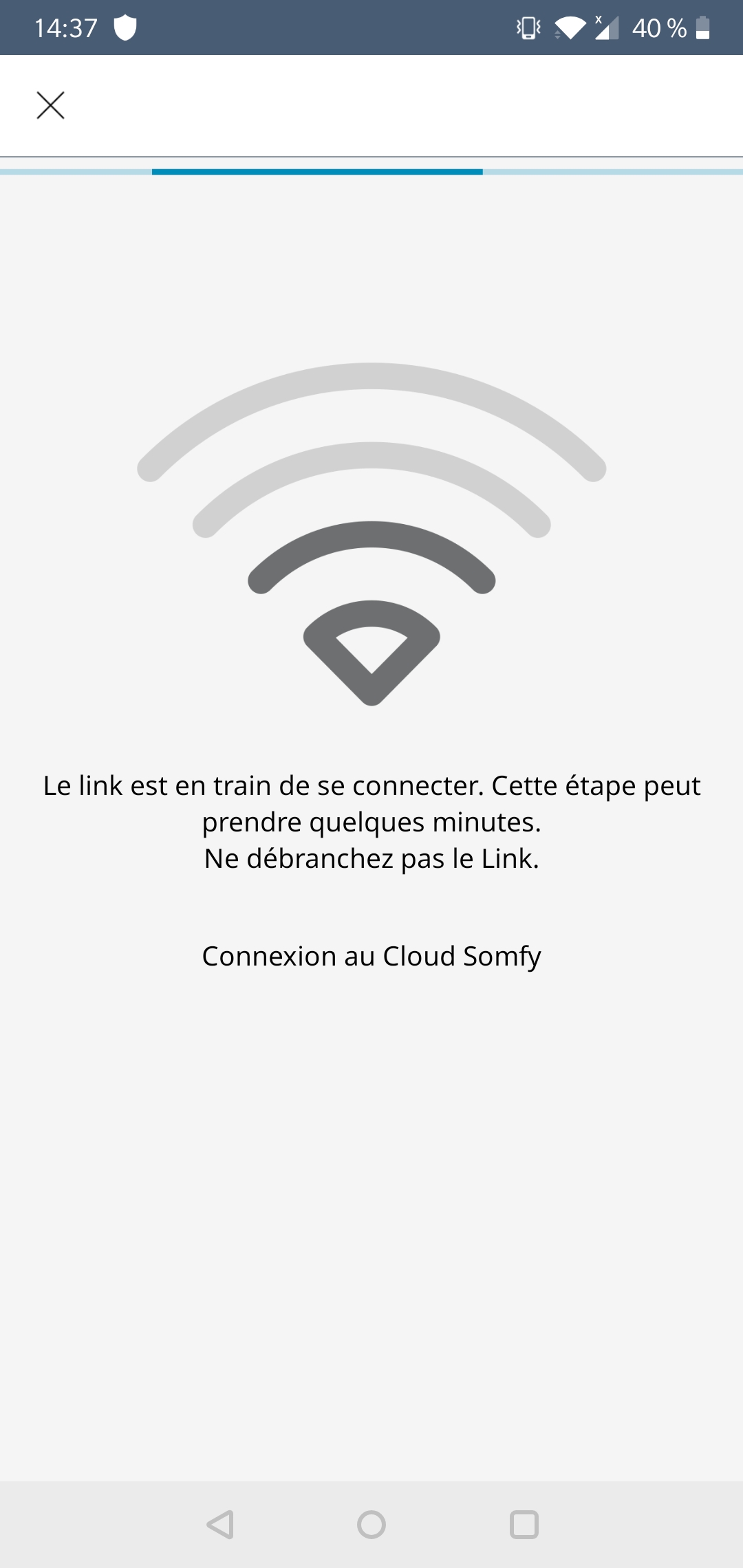The width and height of the screenshot is (743, 1568).
Task: Close the Link connection setup screen
Action: point(50,105)
